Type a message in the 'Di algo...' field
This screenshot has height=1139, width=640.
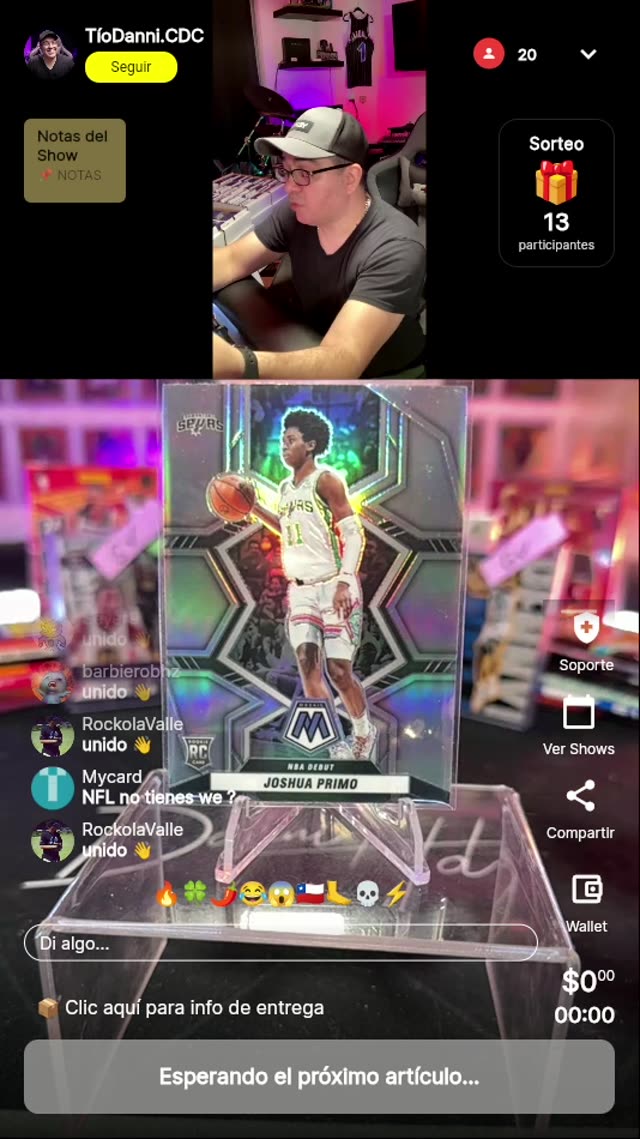pyautogui.click(x=280, y=943)
